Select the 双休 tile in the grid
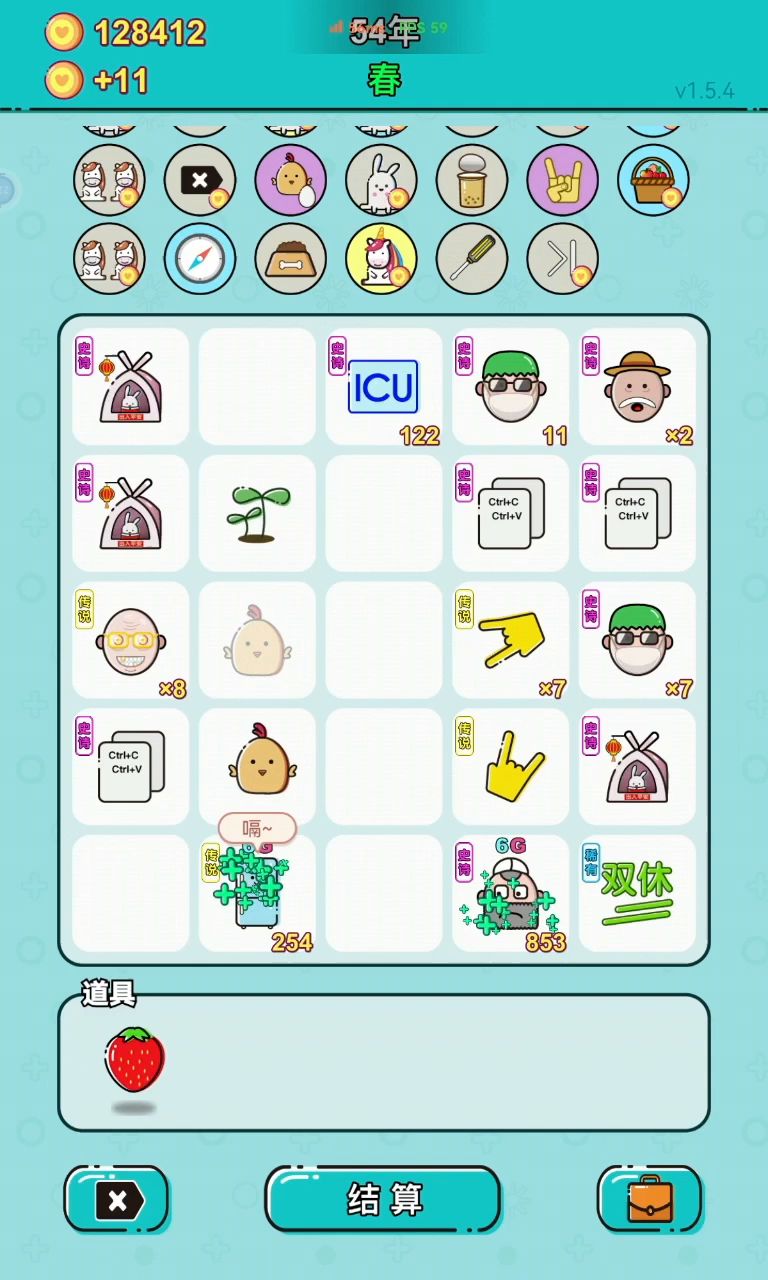Image resolution: width=768 pixels, height=1280 pixels. (637, 893)
